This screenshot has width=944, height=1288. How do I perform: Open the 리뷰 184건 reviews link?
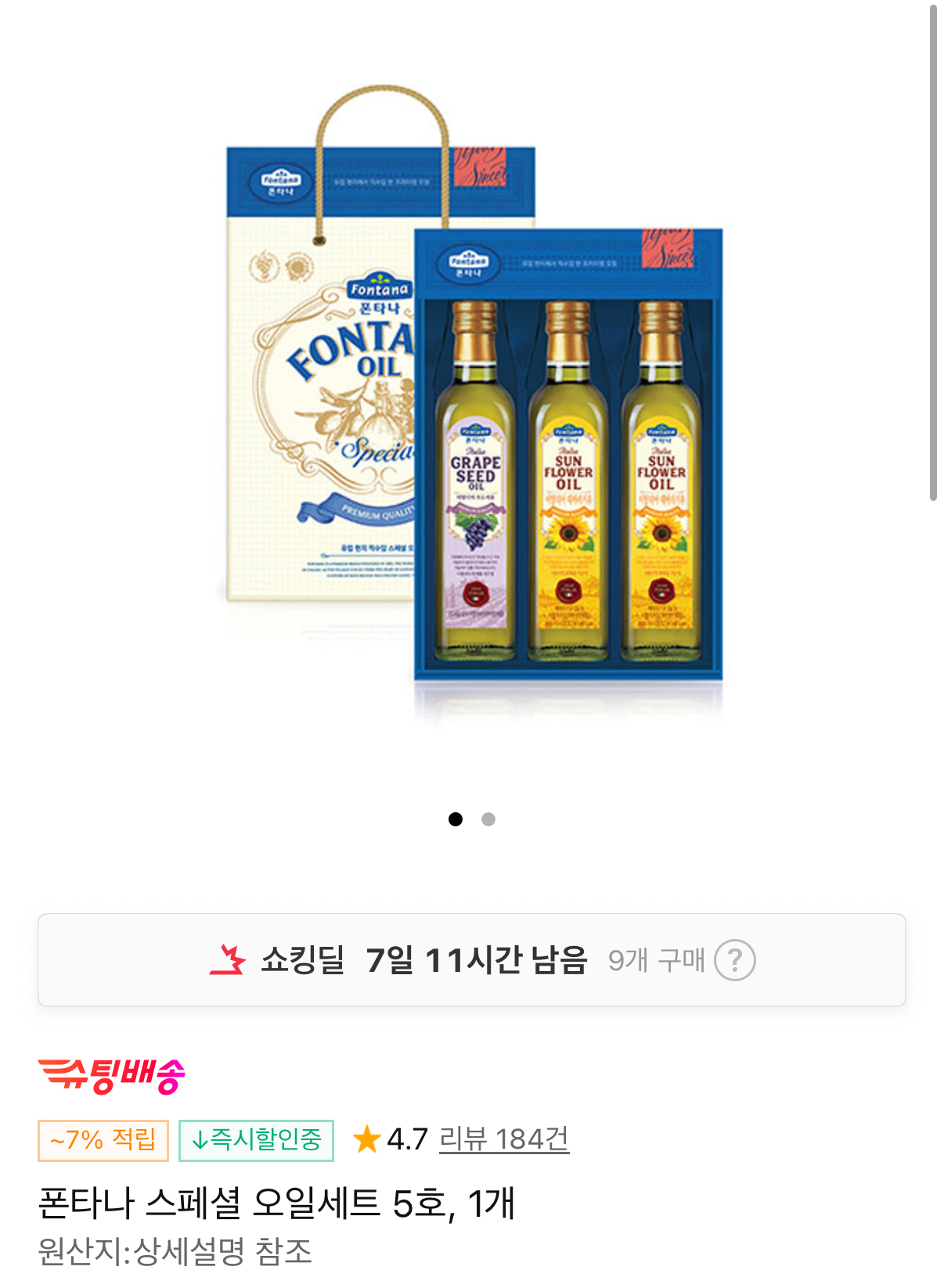pyautogui.click(x=503, y=1139)
